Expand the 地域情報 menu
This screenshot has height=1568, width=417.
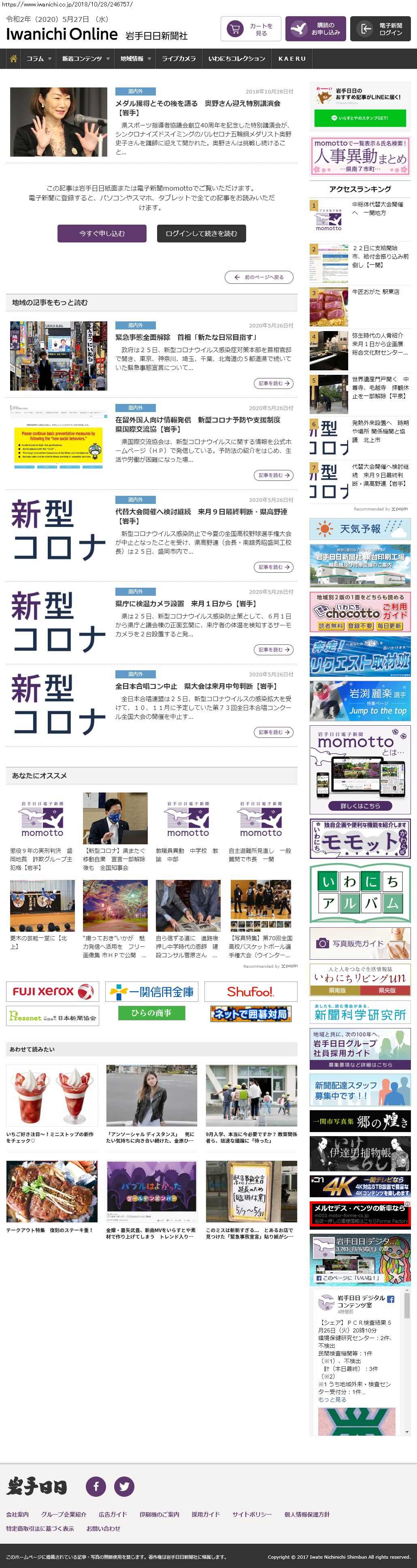(135, 59)
